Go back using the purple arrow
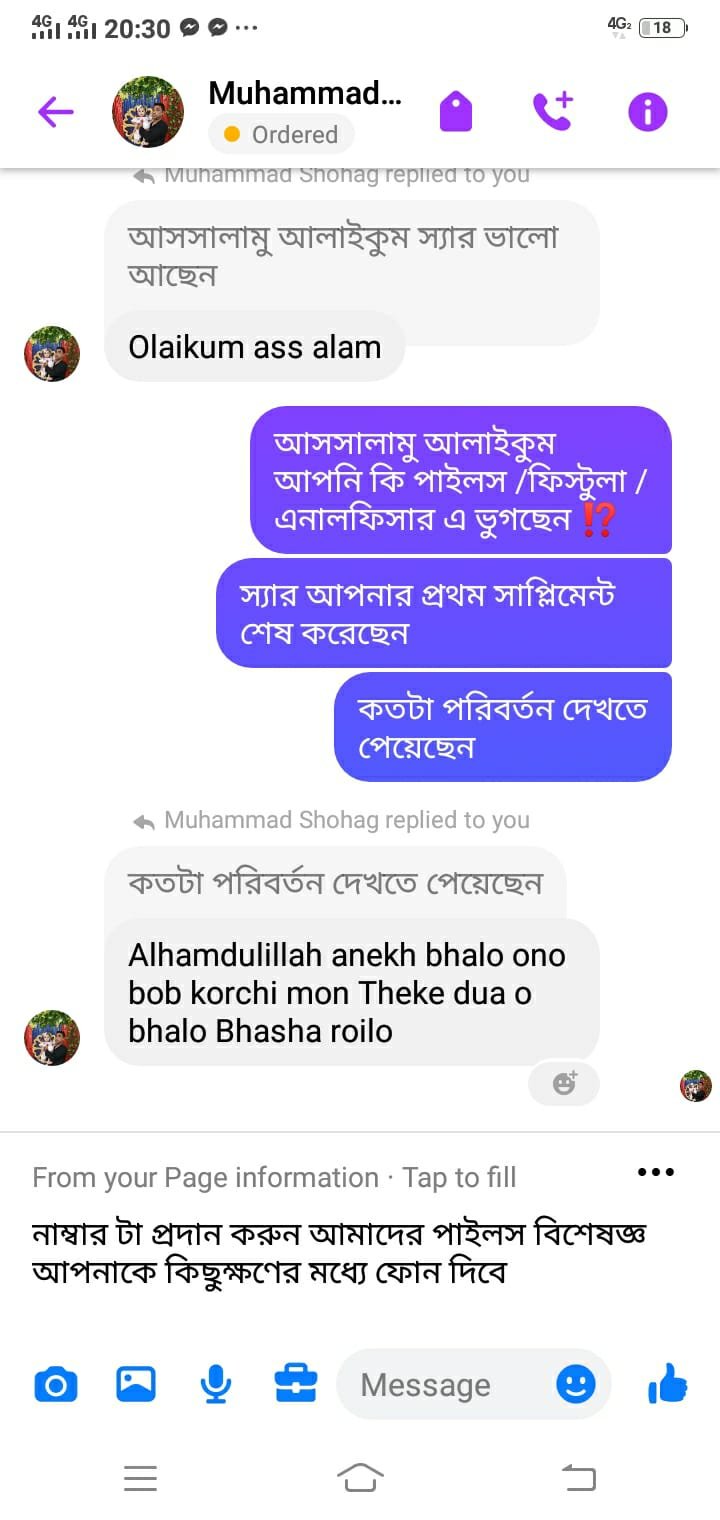The image size is (720, 1520). pos(55,112)
